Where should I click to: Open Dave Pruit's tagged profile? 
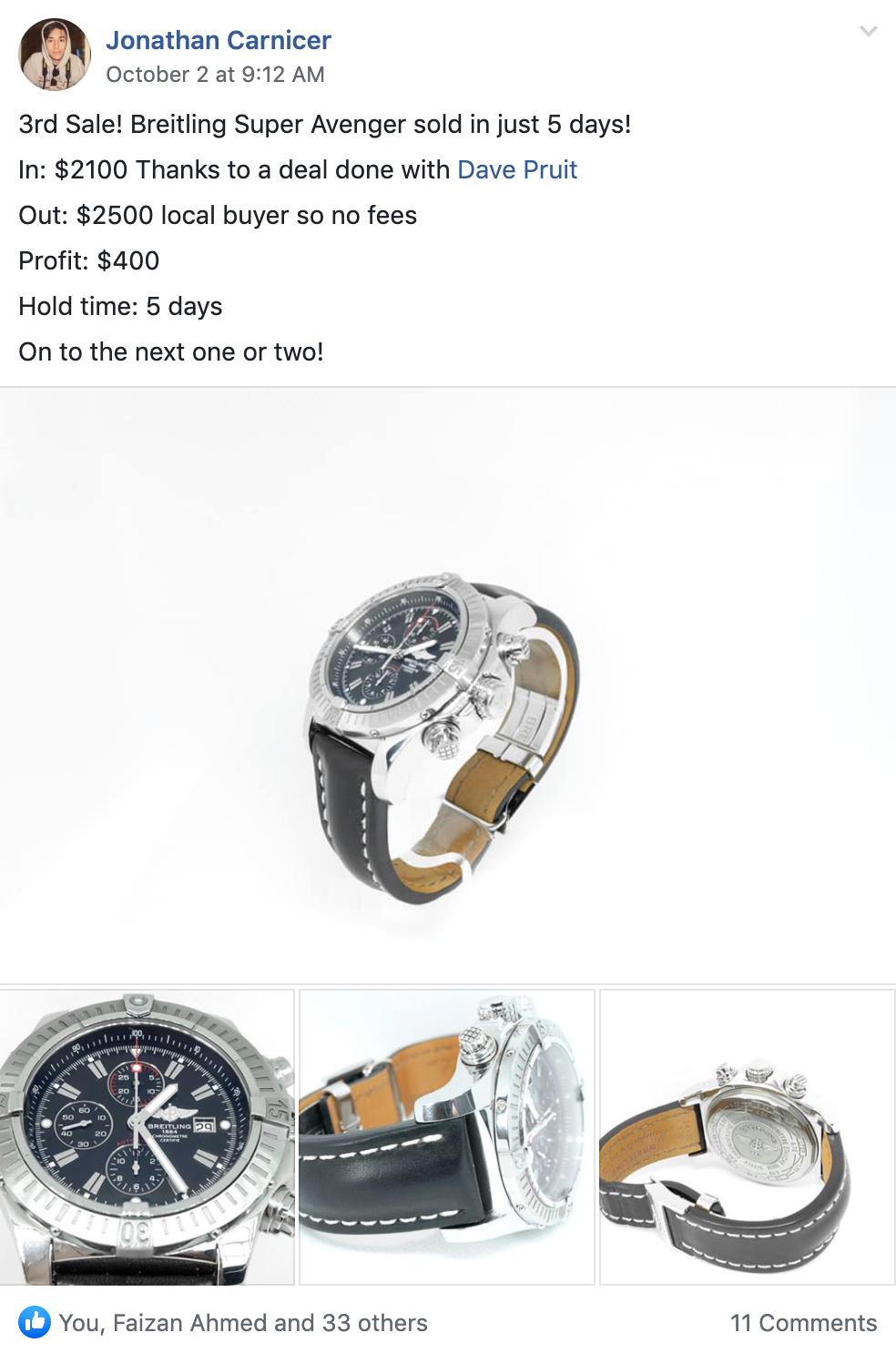coord(516,169)
